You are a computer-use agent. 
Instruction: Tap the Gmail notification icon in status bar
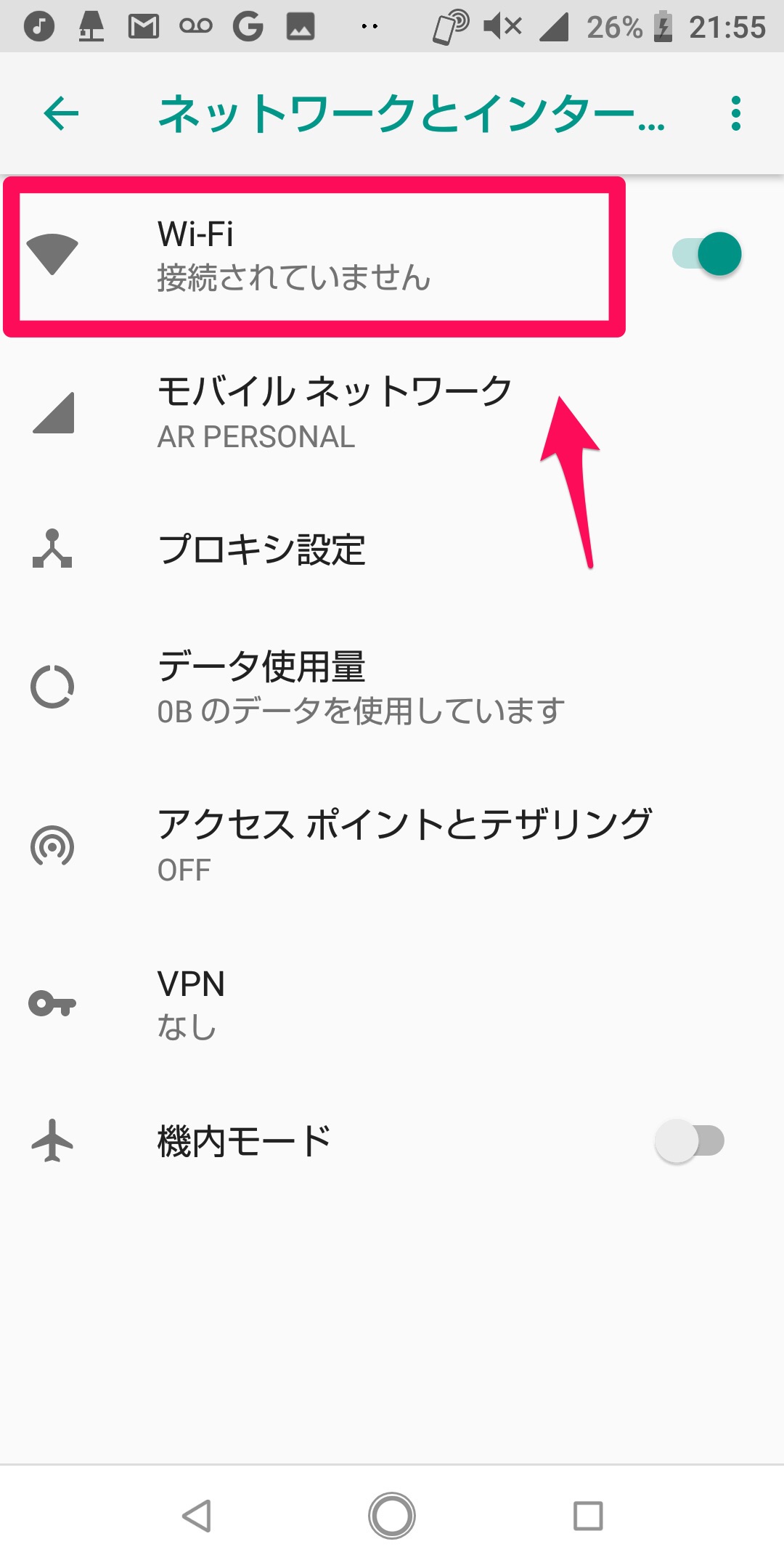pos(144,26)
